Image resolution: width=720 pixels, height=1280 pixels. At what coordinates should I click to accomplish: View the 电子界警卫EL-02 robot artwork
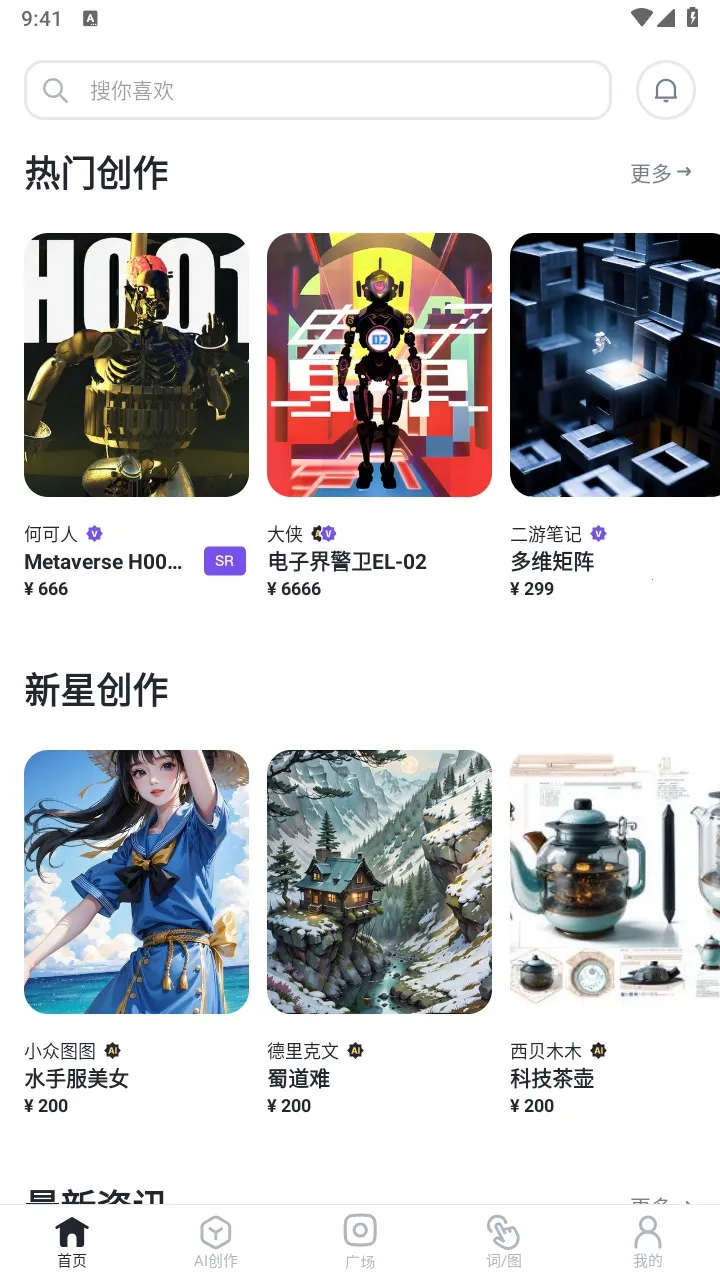(x=379, y=364)
